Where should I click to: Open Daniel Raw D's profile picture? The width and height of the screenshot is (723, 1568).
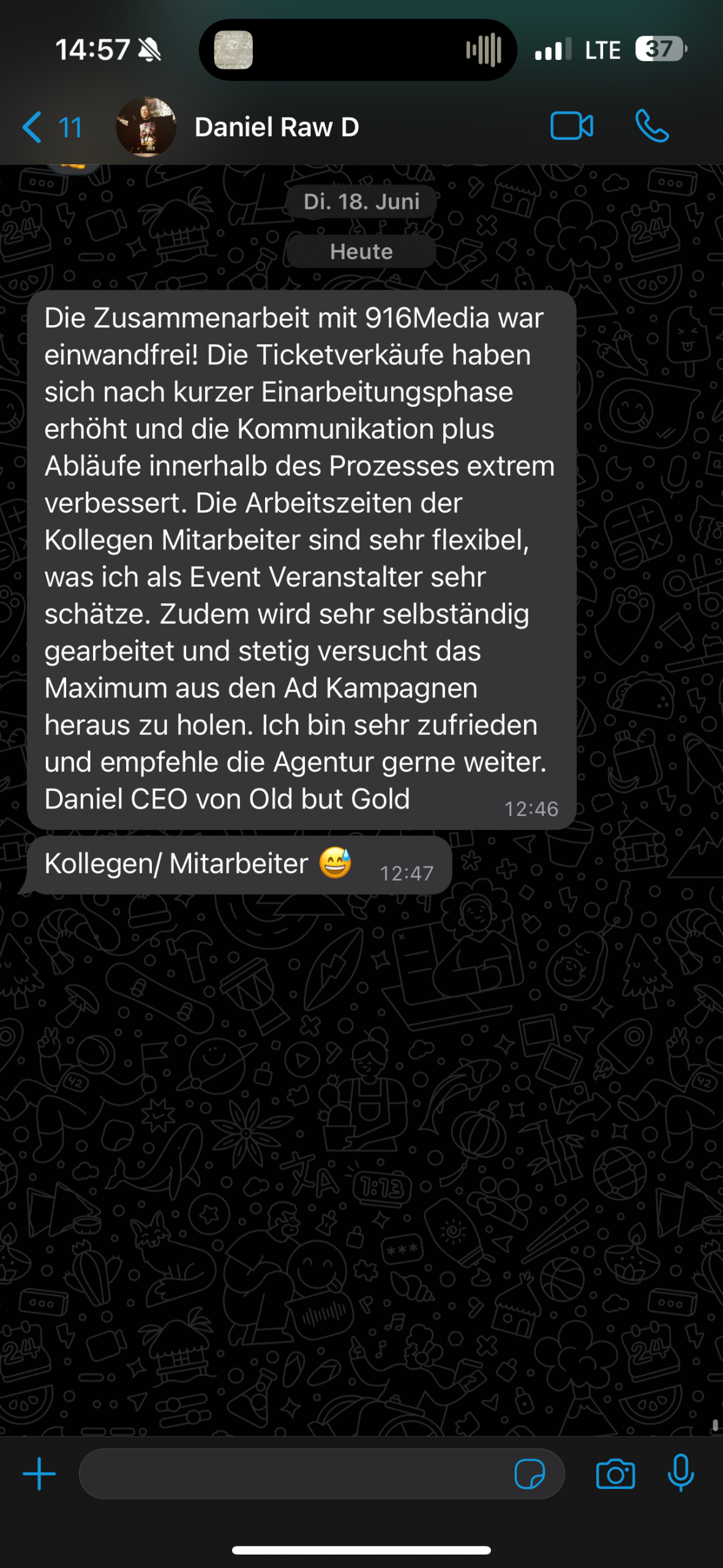(146, 127)
